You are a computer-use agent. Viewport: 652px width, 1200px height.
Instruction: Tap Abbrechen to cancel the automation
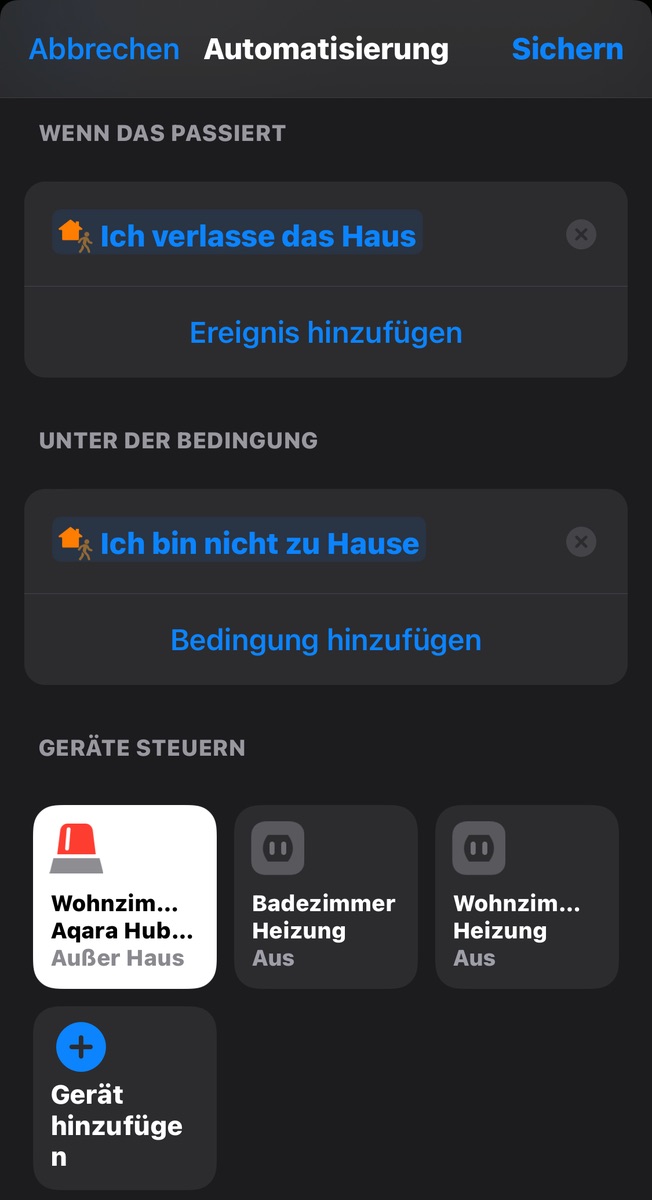point(104,49)
